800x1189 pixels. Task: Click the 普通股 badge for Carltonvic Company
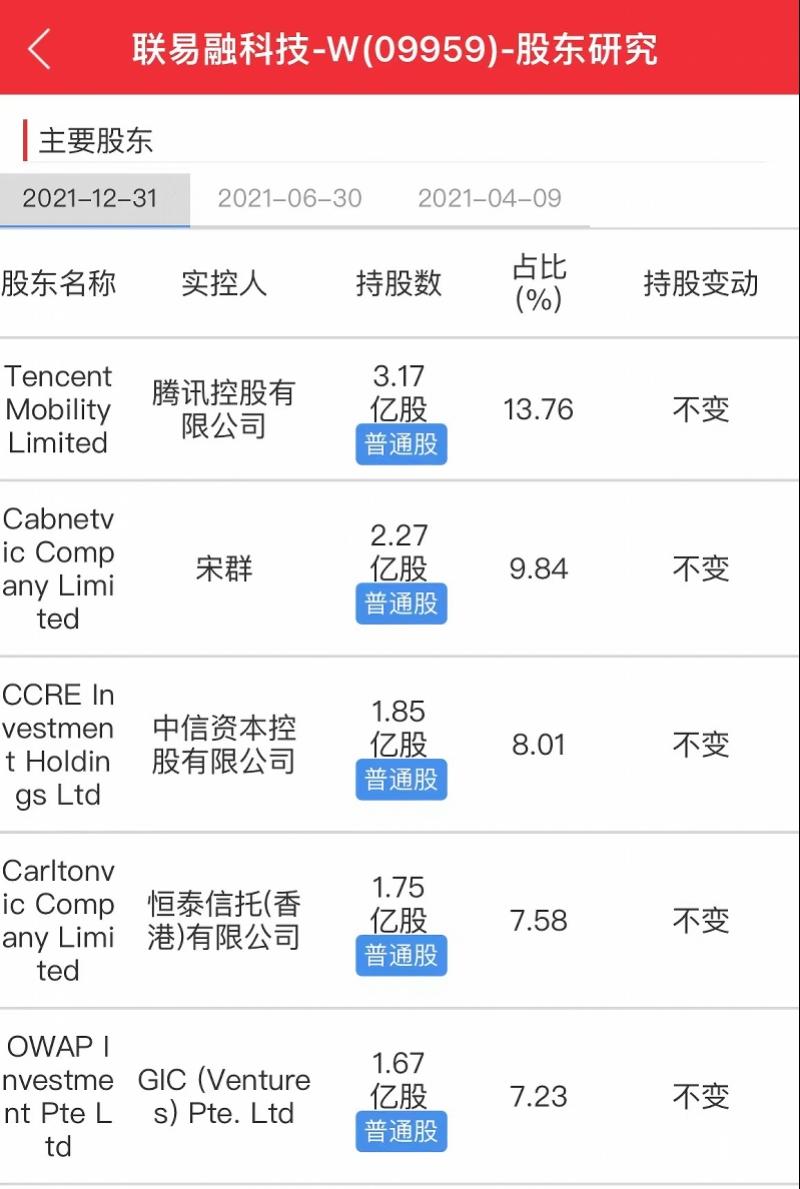point(400,956)
